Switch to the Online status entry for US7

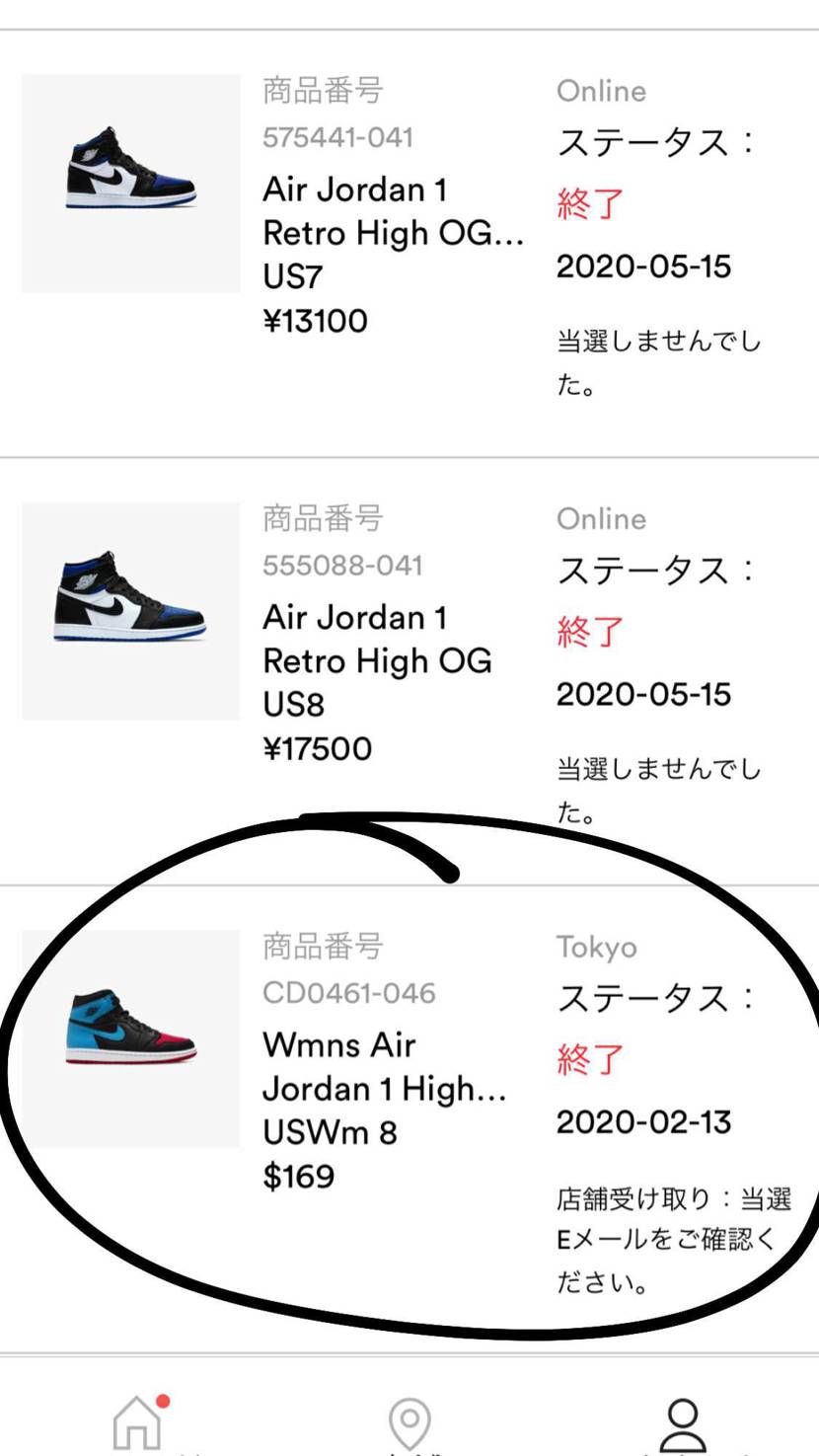(x=601, y=91)
